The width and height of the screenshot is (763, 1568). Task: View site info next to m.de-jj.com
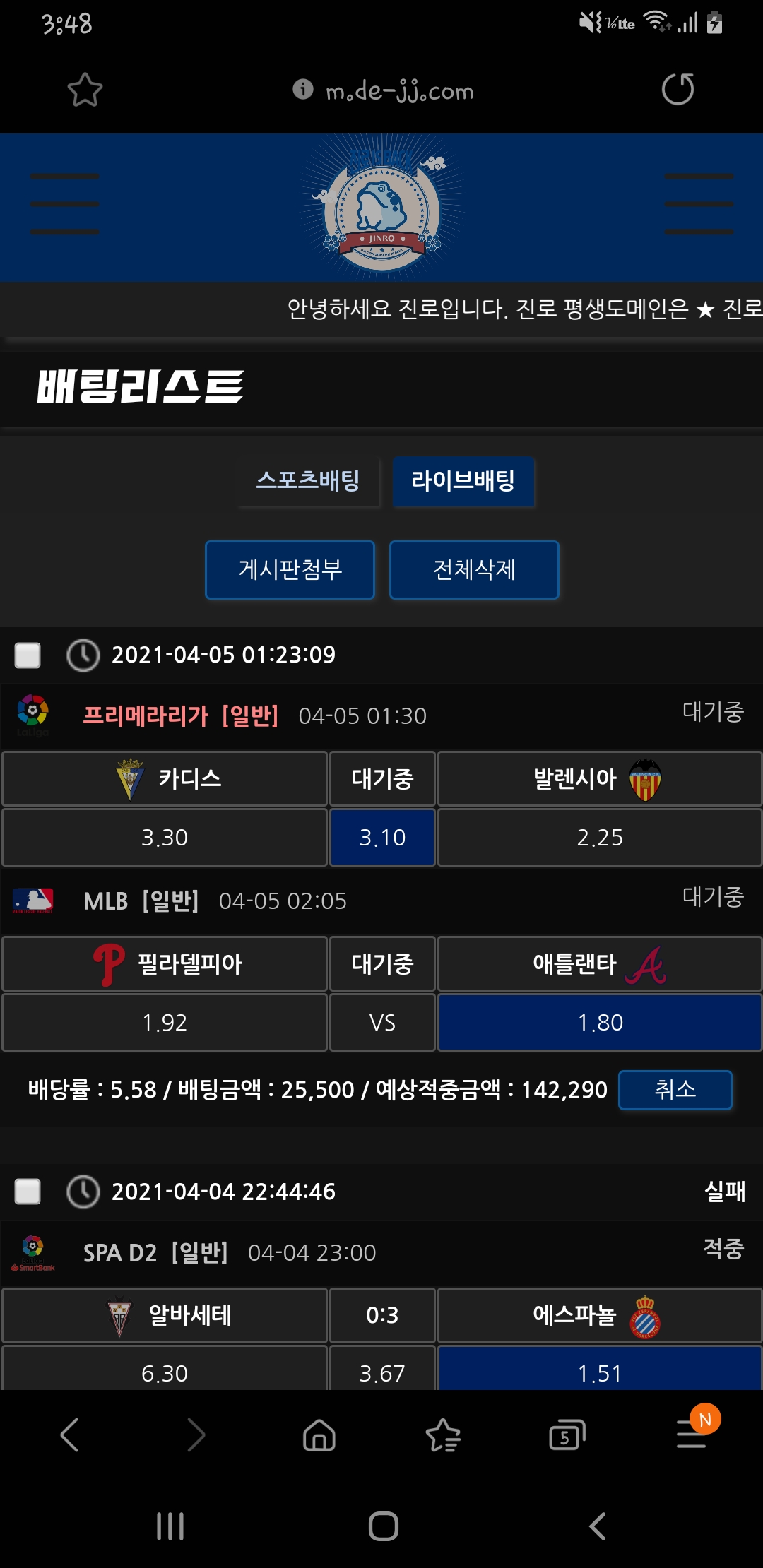303,89
